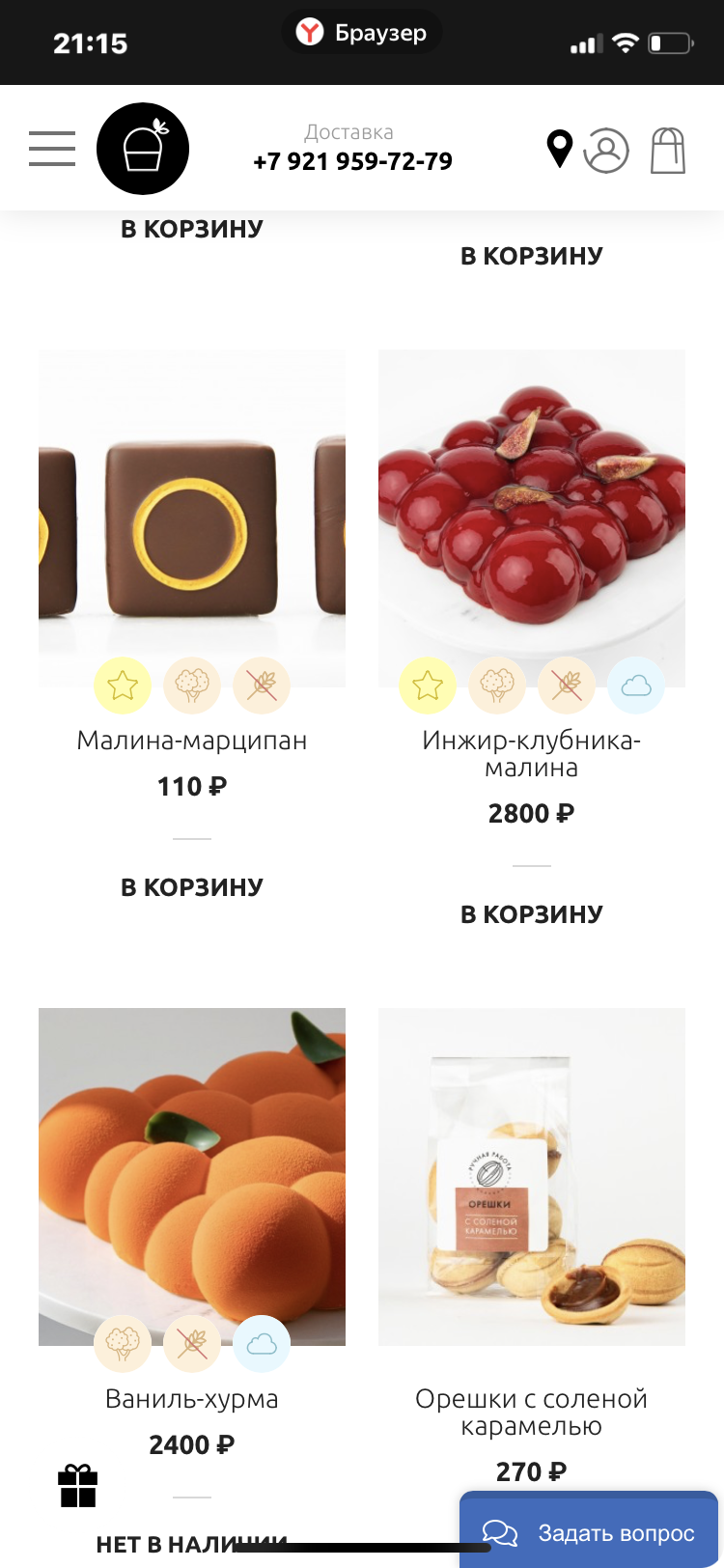The image size is (724, 1568).
Task: Start a chat via Задать вопрос
Action: coord(589,1532)
